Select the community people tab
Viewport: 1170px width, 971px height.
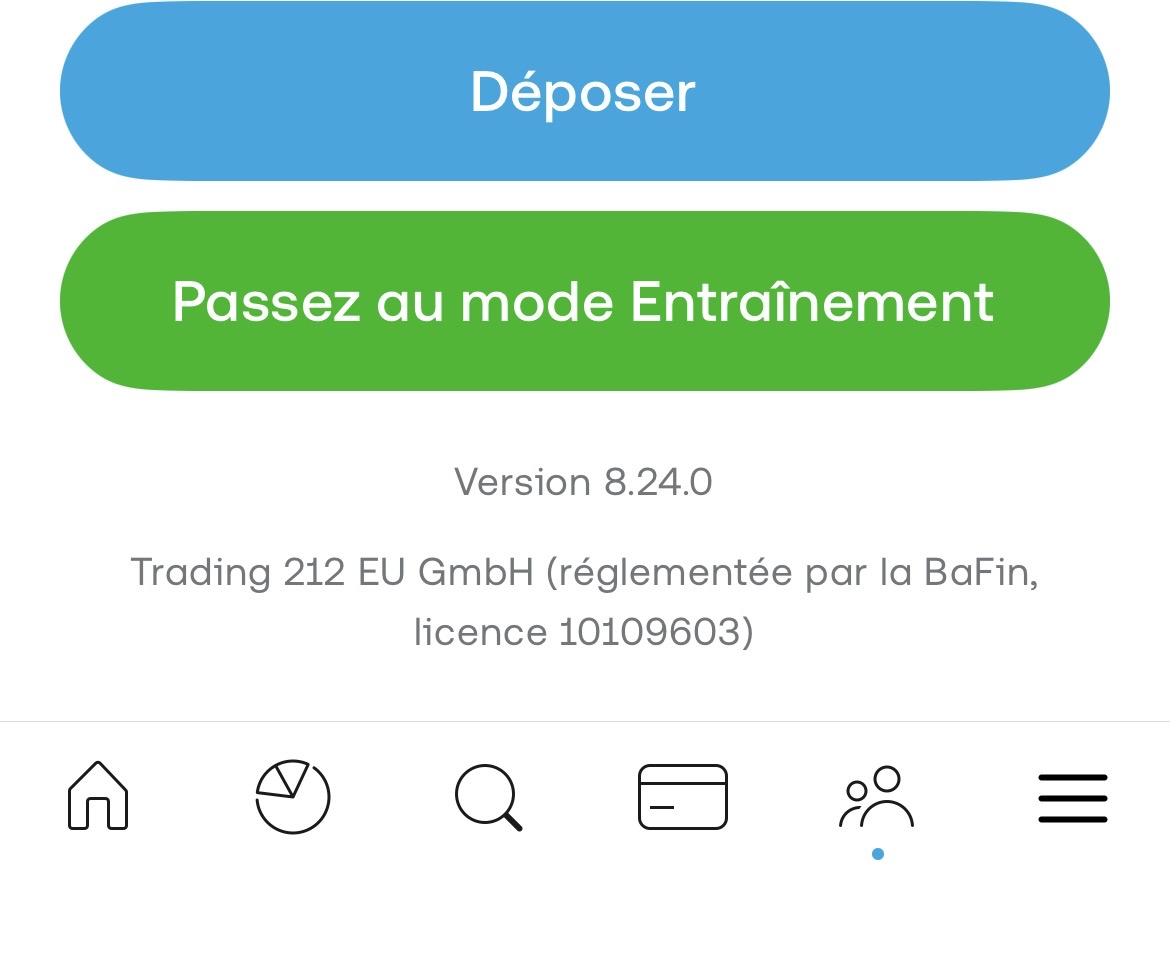[x=877, y=797]
